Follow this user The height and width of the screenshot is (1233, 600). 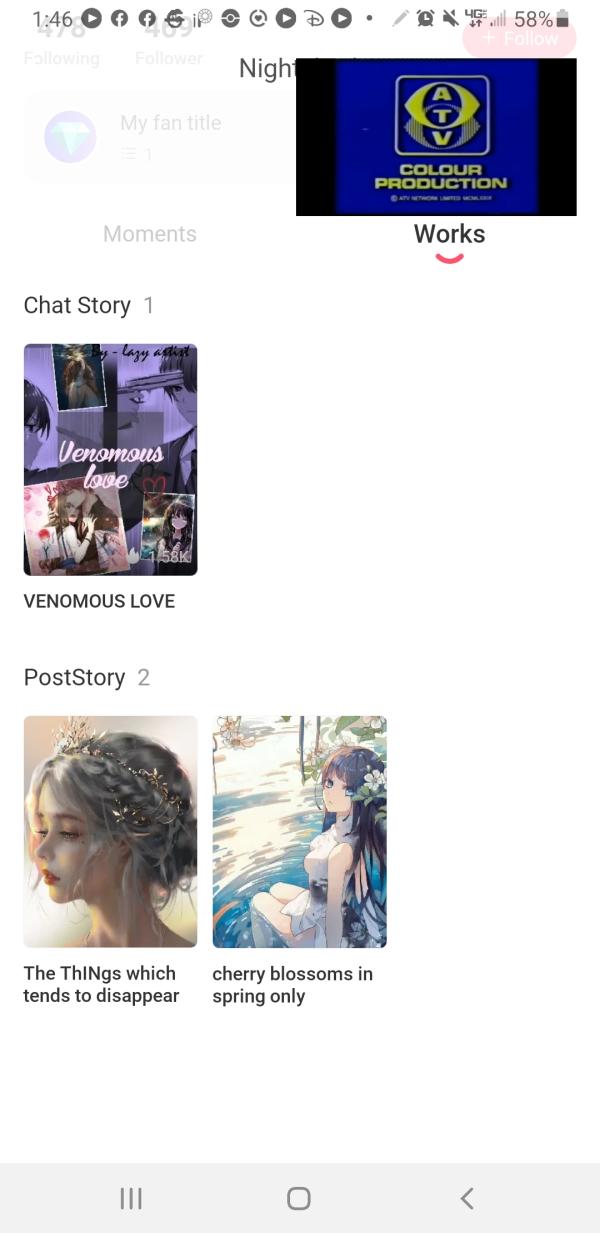coord(519,39)
